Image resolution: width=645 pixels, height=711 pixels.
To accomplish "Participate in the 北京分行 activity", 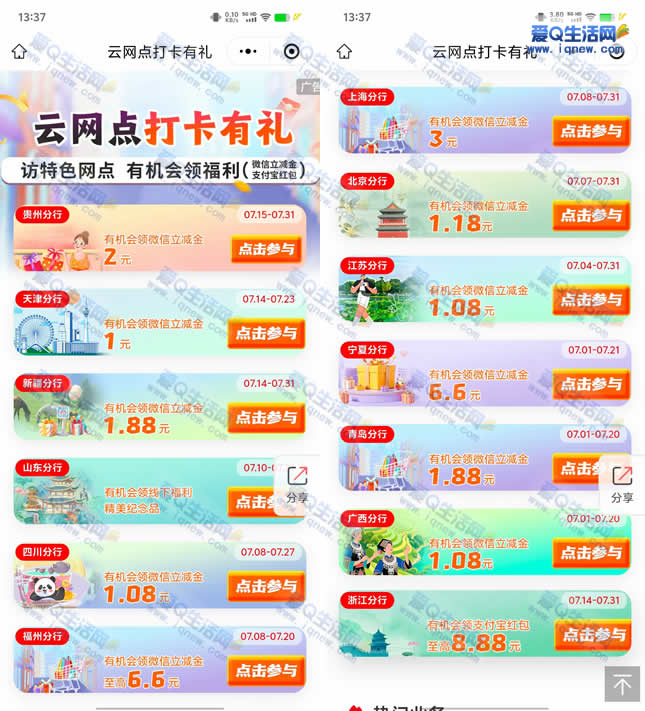I will [x=592, y=215].
